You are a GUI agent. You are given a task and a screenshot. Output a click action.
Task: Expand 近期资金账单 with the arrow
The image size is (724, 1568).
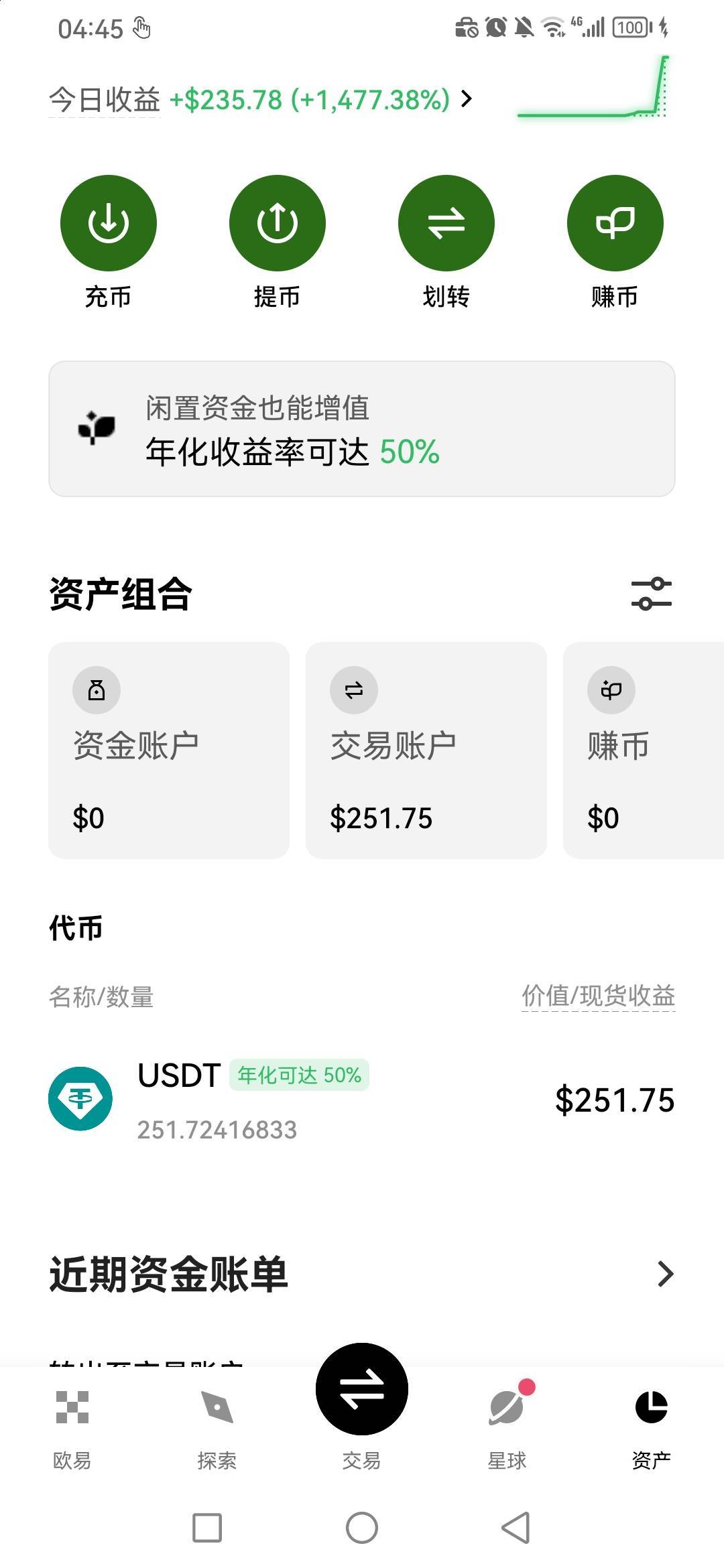[665, 1274]
